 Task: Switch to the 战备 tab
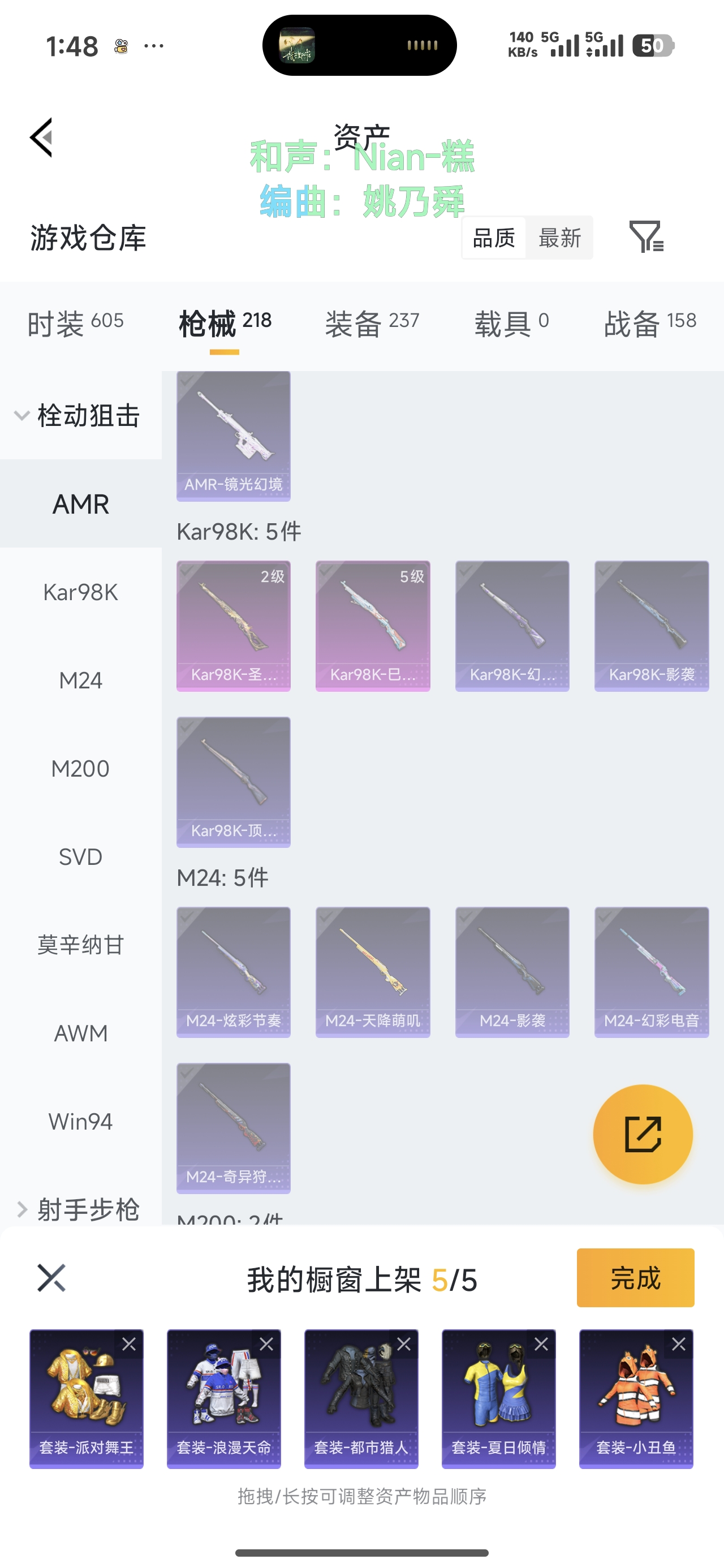click(x=650, y=322)
